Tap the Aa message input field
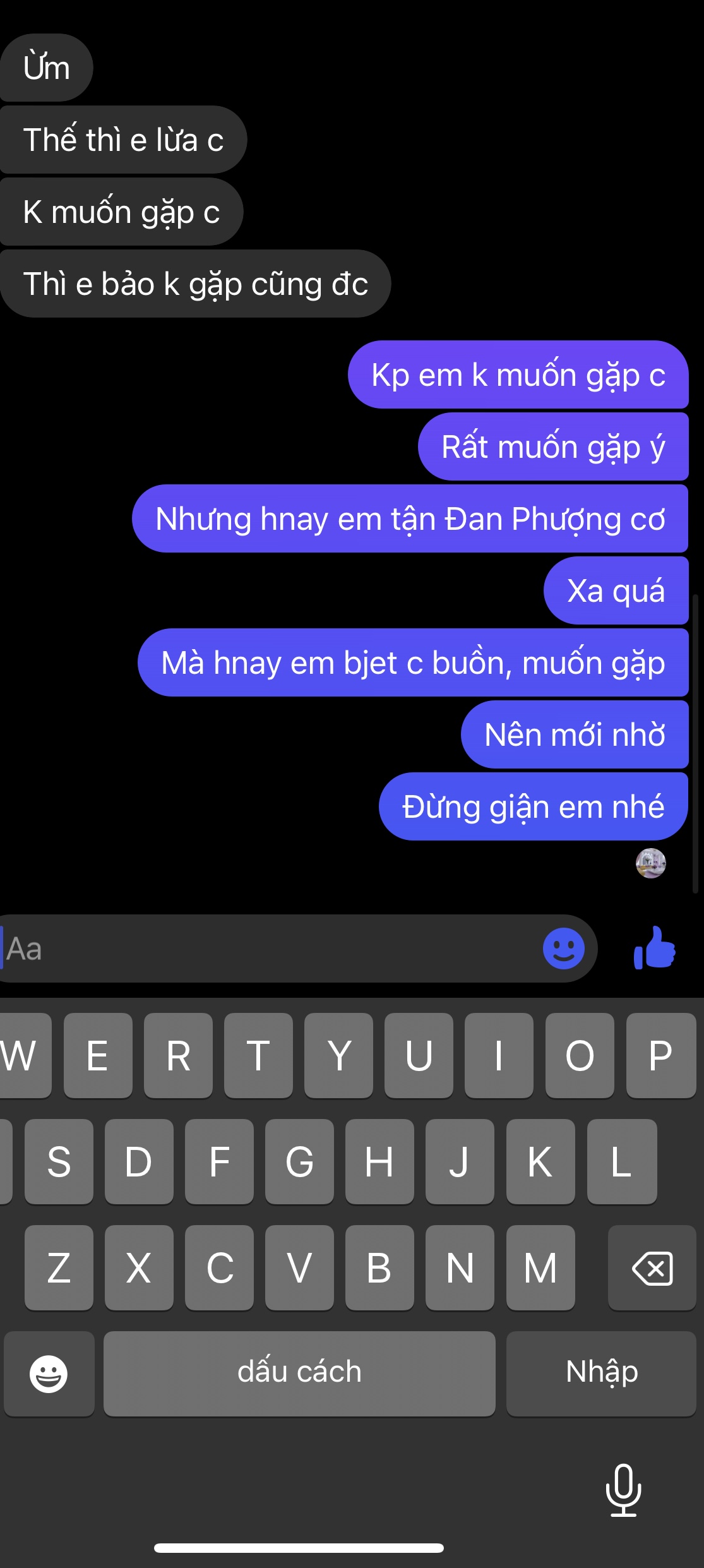The width and height of the screenshot is (704, 1568). point(265,949)
